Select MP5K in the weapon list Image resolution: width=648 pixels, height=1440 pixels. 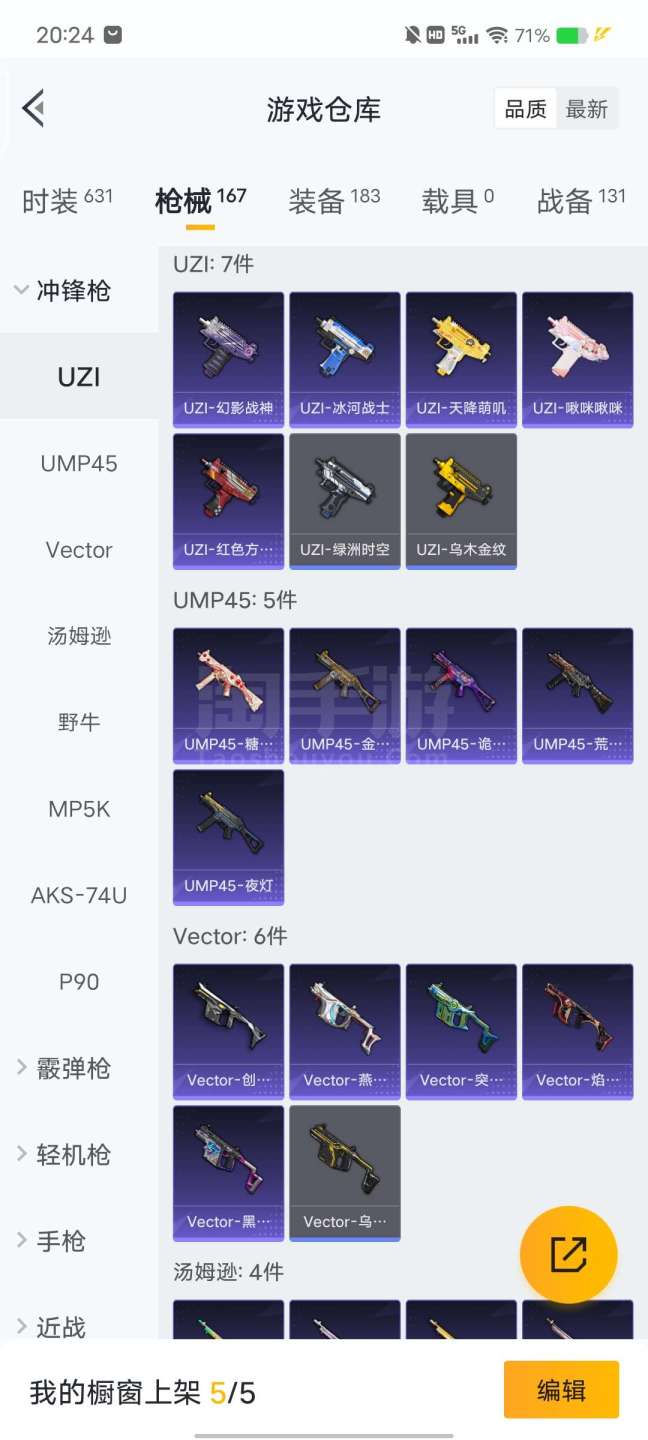tap(79, 809)
